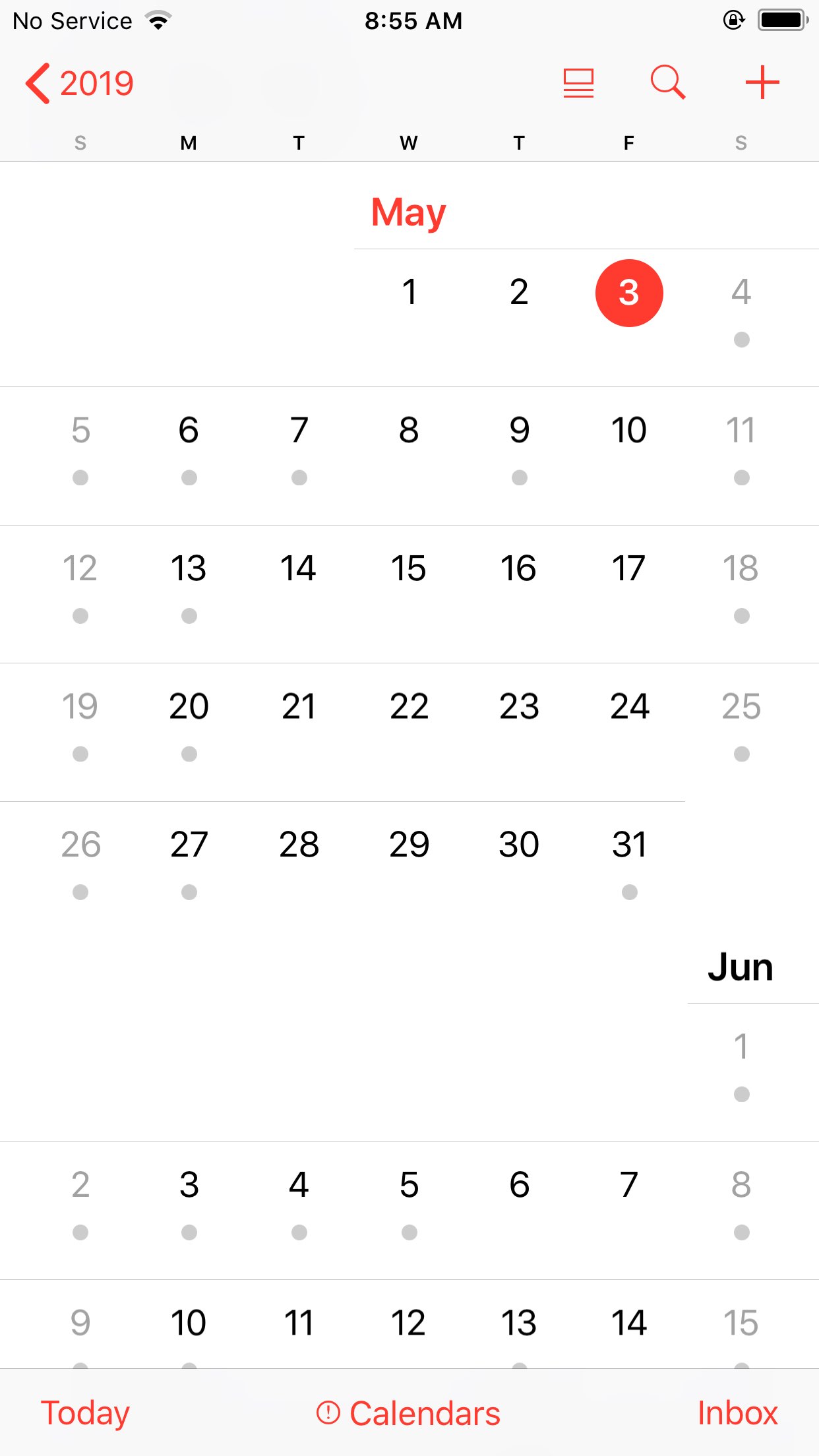The image size is (819, 1456).
Task: Toggle the event list view icon
Action: [578, 84]
